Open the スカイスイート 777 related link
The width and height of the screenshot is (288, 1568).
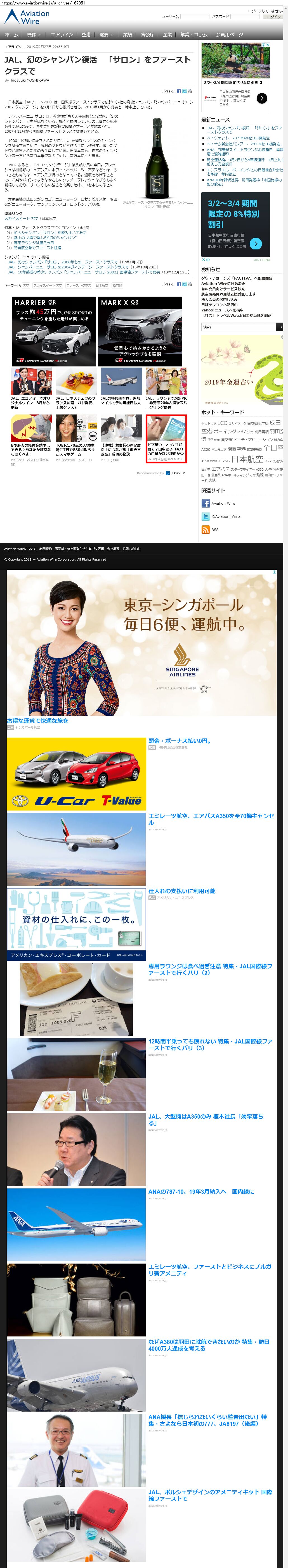point(21,218)
